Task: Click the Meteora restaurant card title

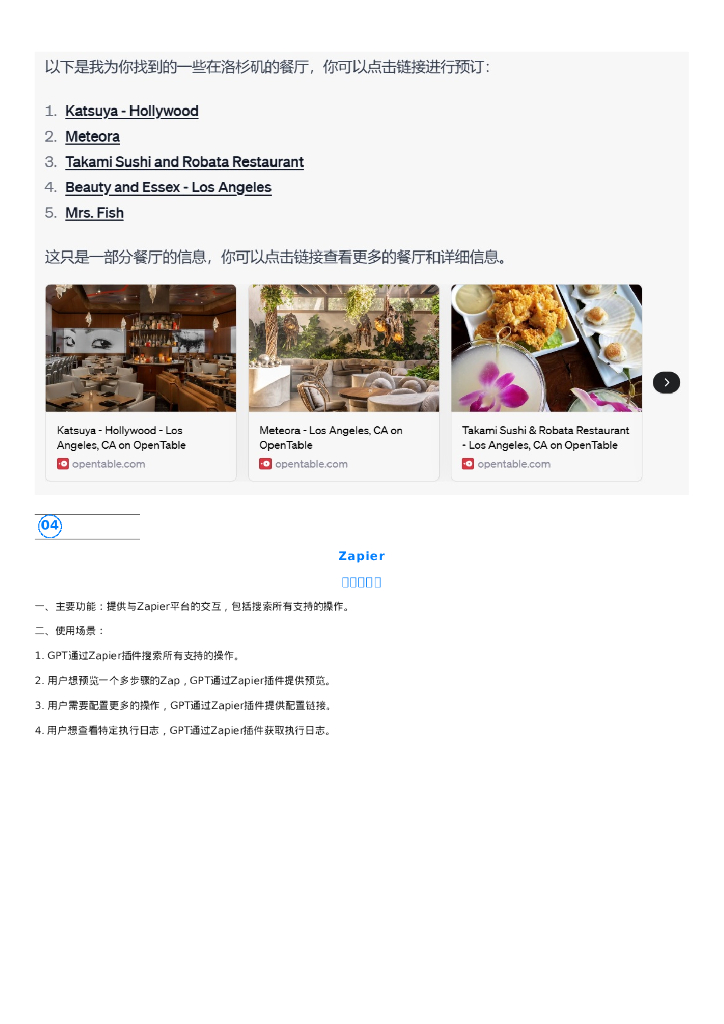Action: [330, 437]
